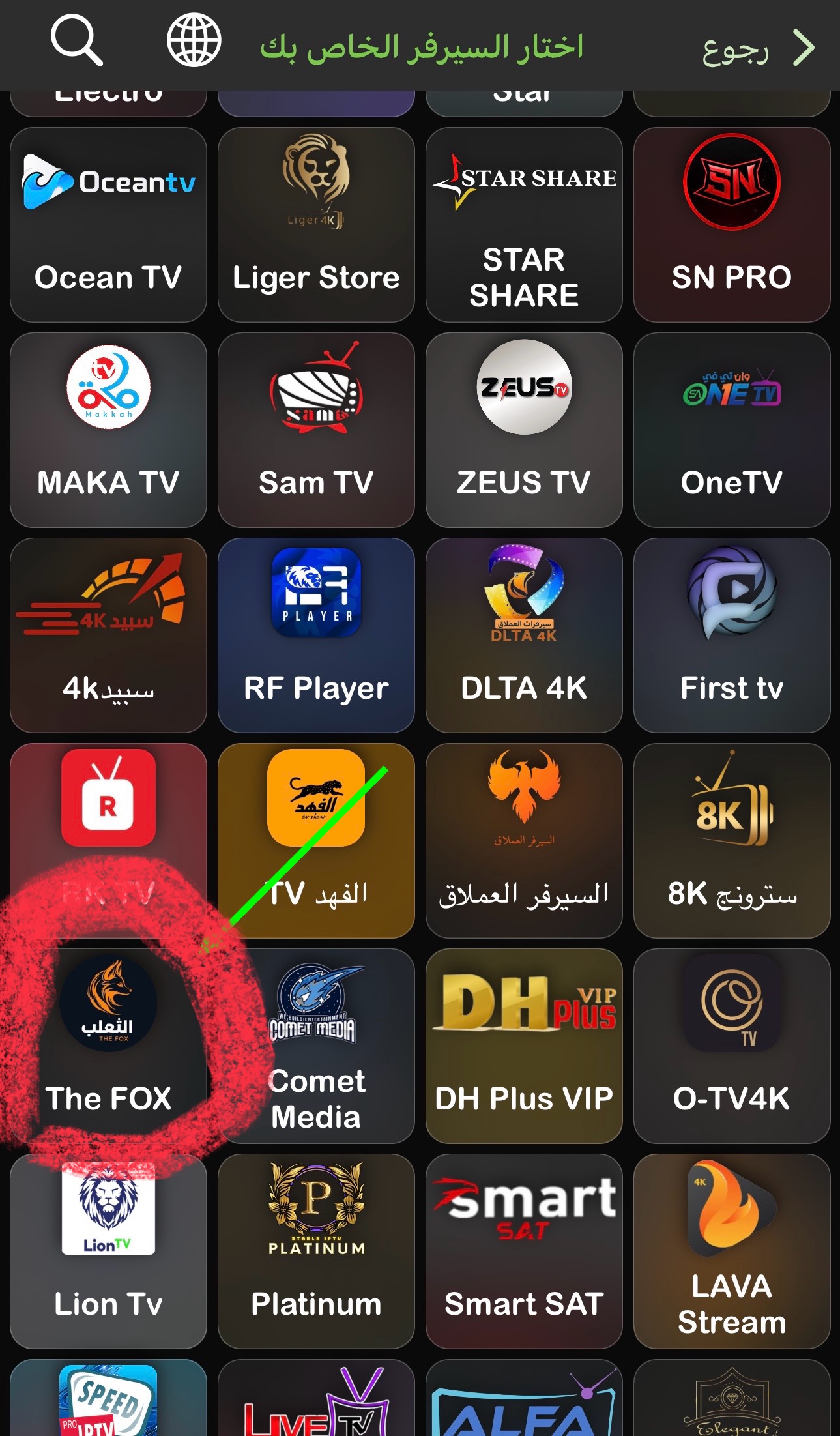840x1436 pixels.
Task: Select the First tv server
Action: click(x=731, y=636)
